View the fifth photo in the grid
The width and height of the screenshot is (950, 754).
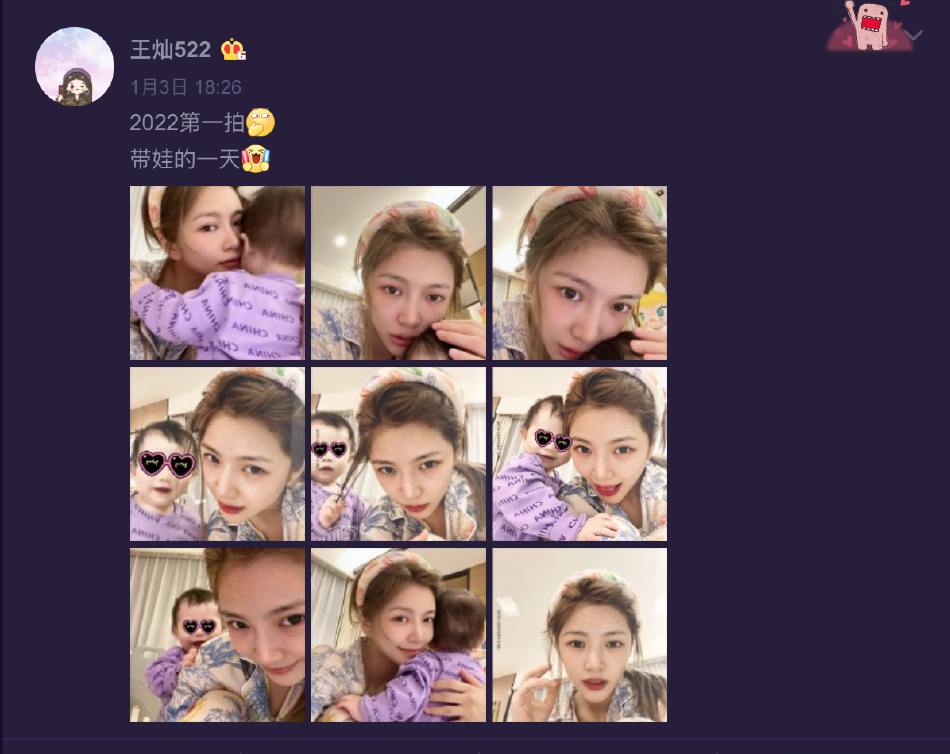click(x=398, y=454)
